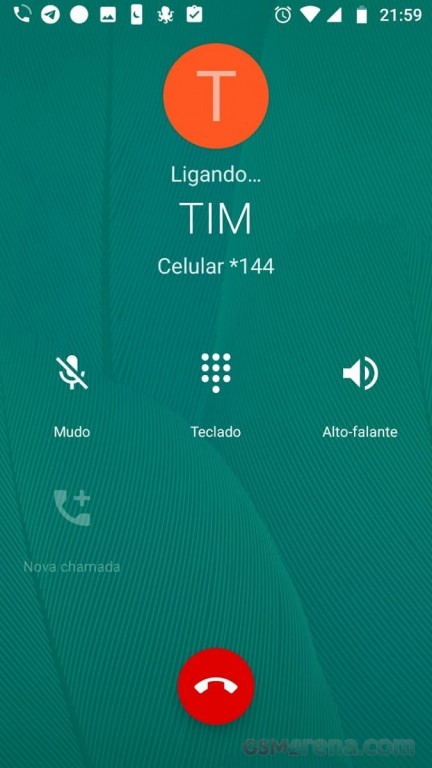Image resolution: width=432 pixels, height=768 pixels.
Task: Hang up the call to TIM
Action: click(x=216, y=686)
